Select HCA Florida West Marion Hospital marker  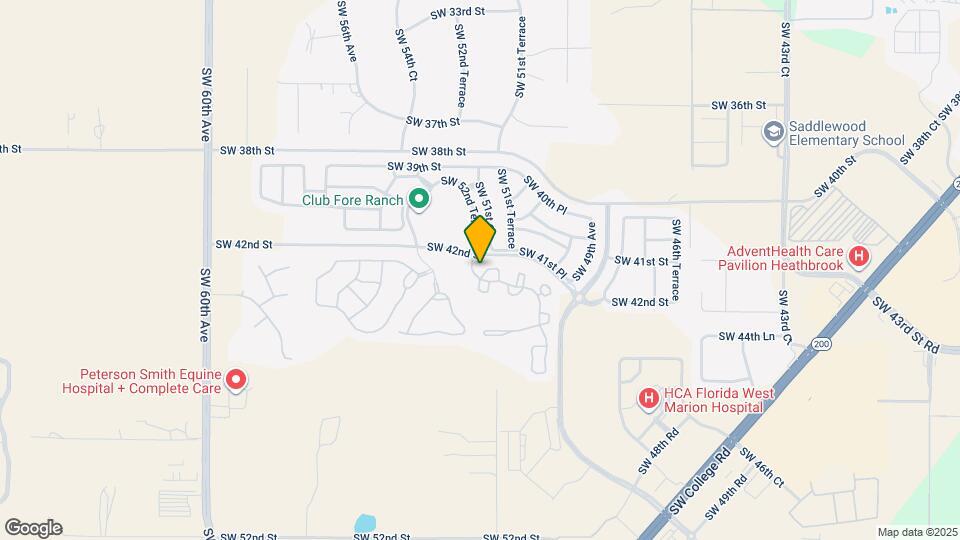coord(649,399)
